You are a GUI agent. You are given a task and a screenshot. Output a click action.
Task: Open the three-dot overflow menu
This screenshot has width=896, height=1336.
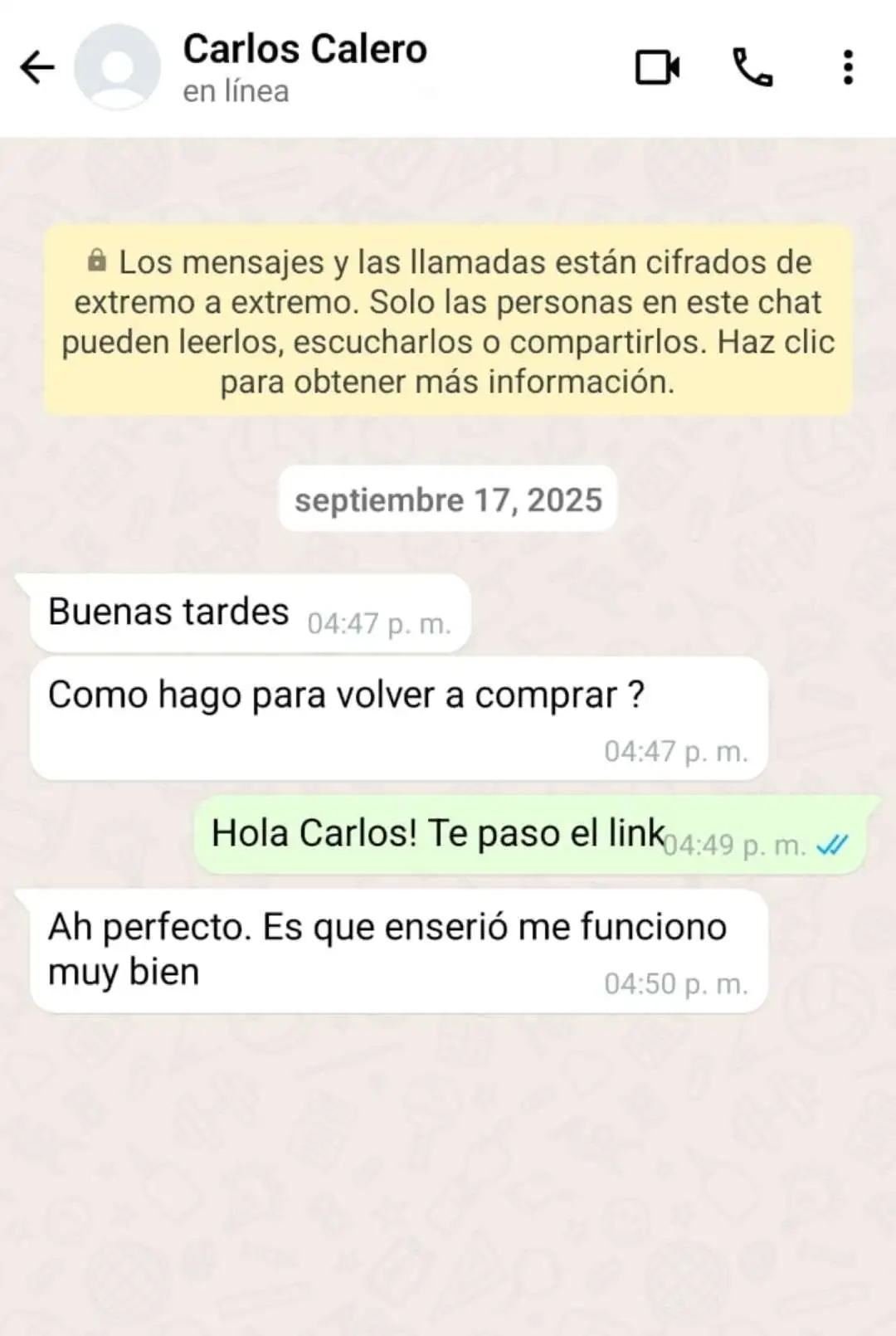(x=847, y=67)
